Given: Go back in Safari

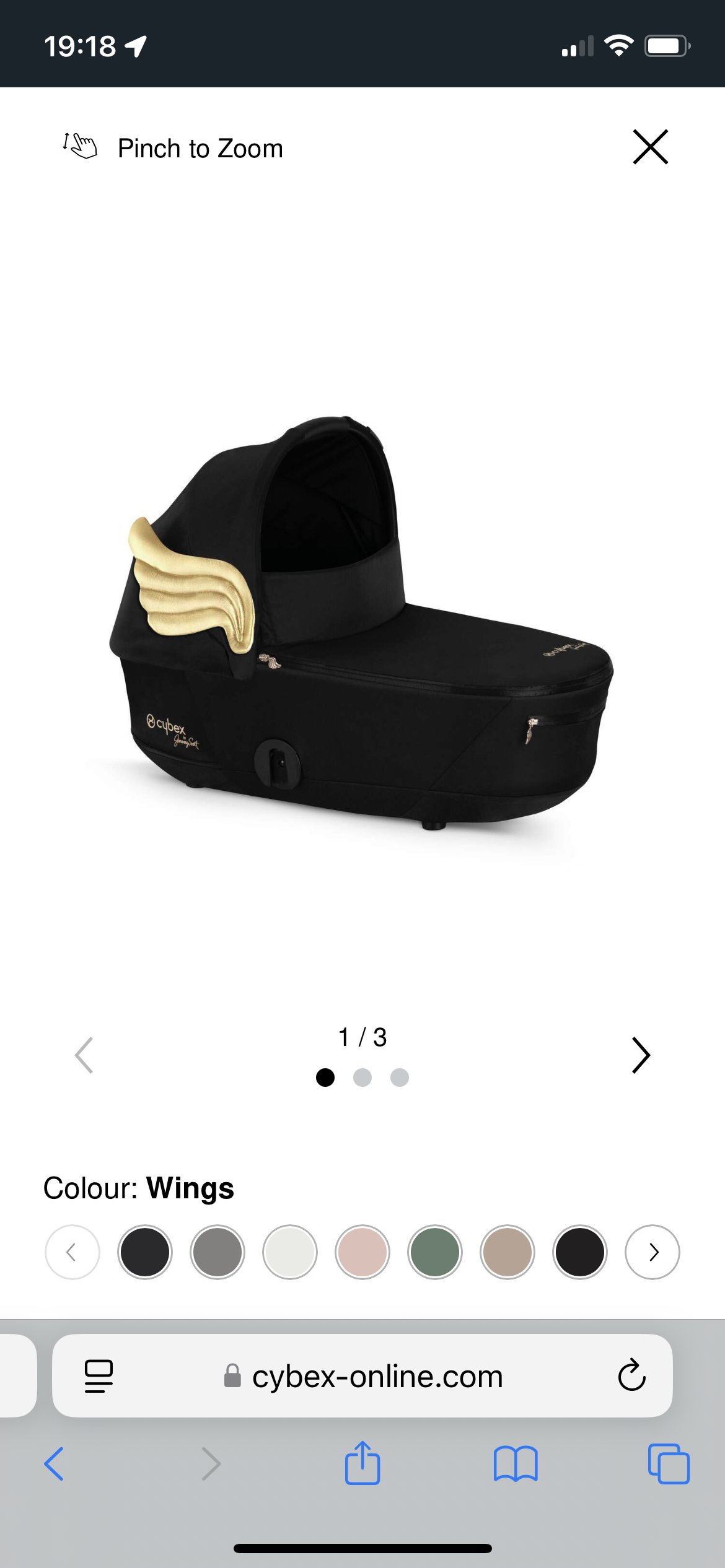Looking at the screenshot, I should coord(54,1464).
